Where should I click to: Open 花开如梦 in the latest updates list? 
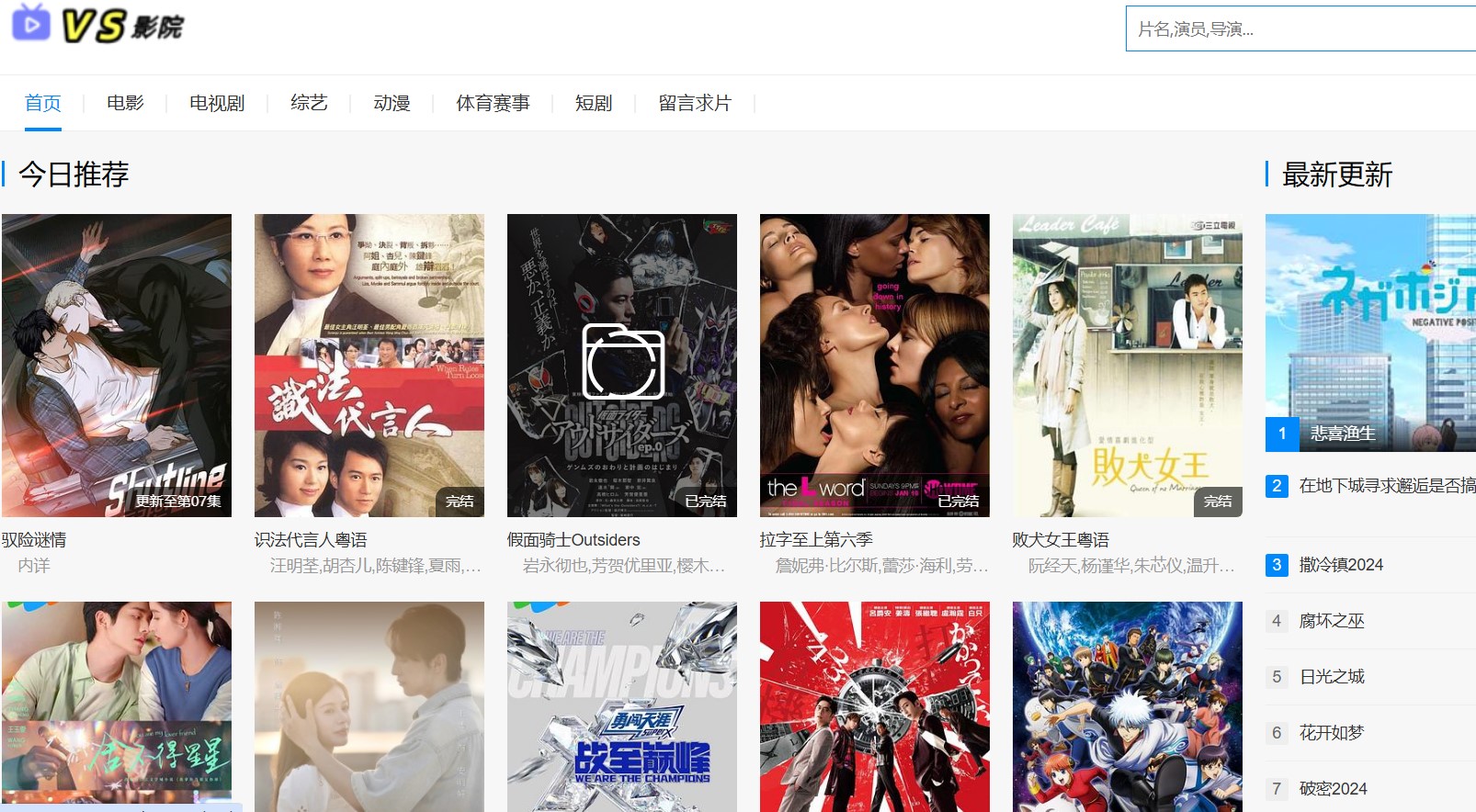(1331, 733)
